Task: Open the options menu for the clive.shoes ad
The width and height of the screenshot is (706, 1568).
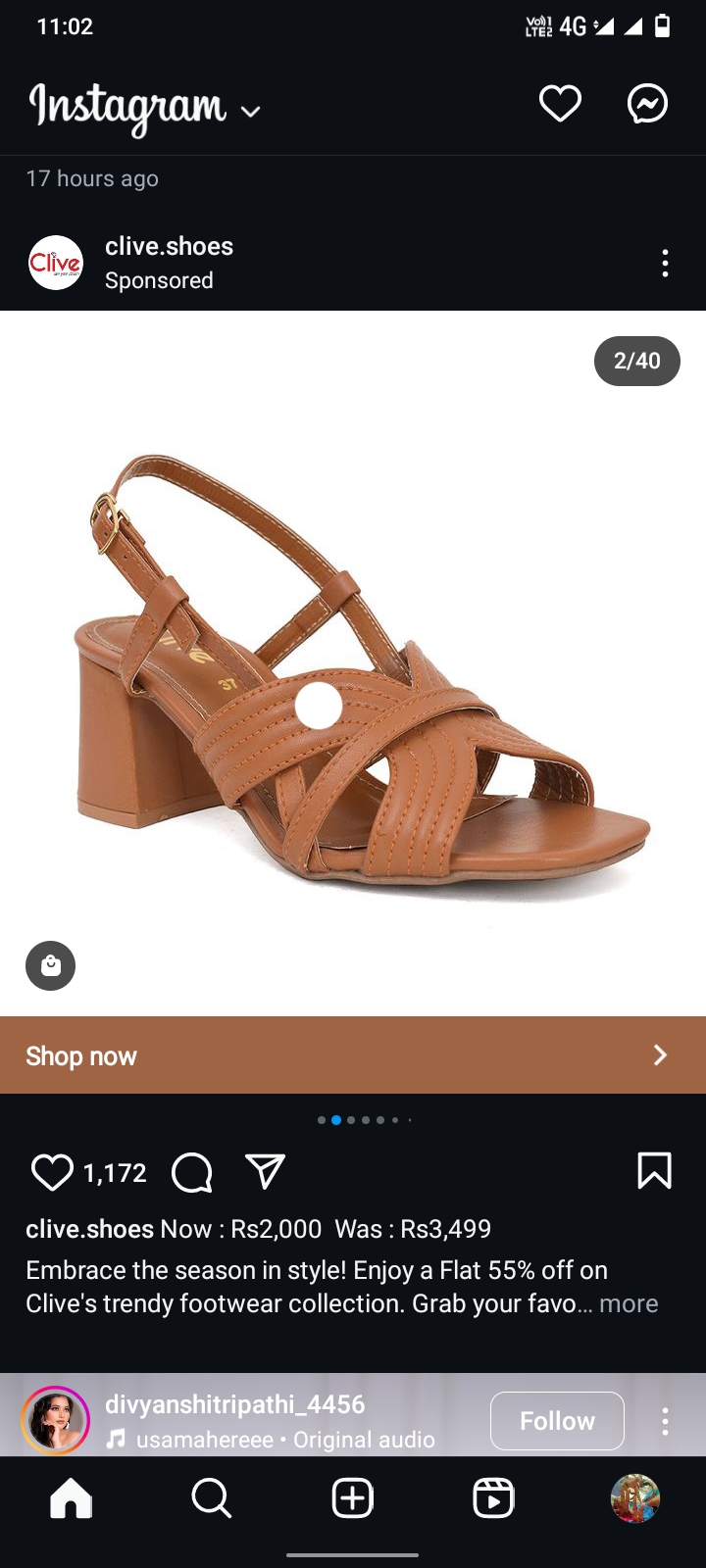Action: (665, 263)
